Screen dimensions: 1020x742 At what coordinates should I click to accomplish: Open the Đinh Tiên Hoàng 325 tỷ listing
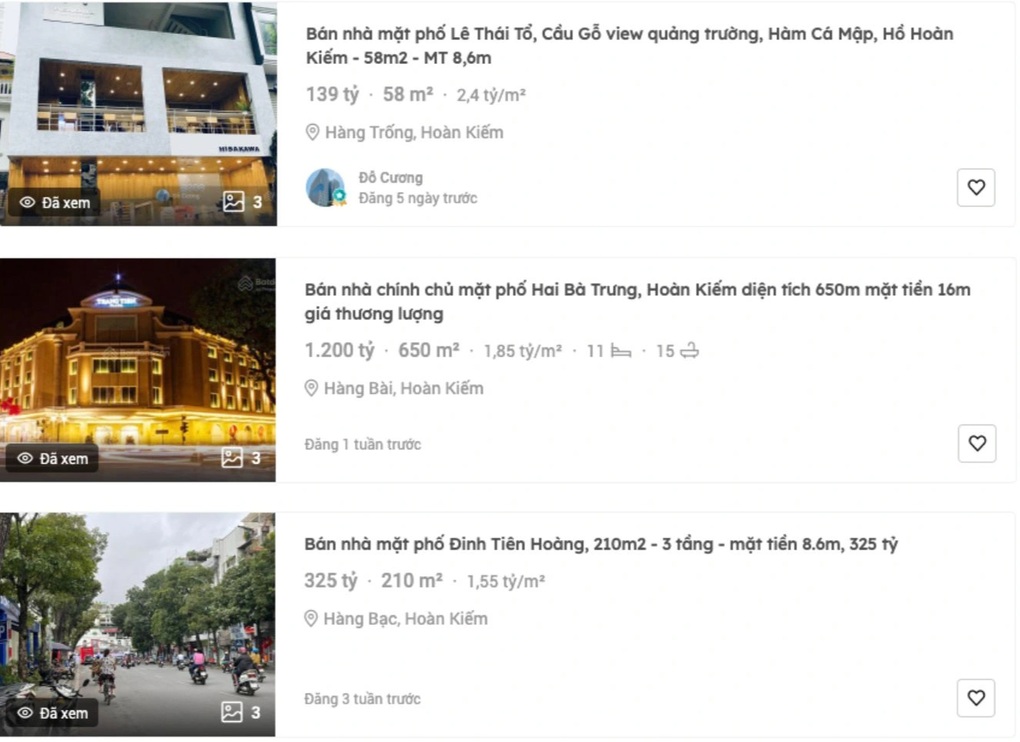(601, 545)
